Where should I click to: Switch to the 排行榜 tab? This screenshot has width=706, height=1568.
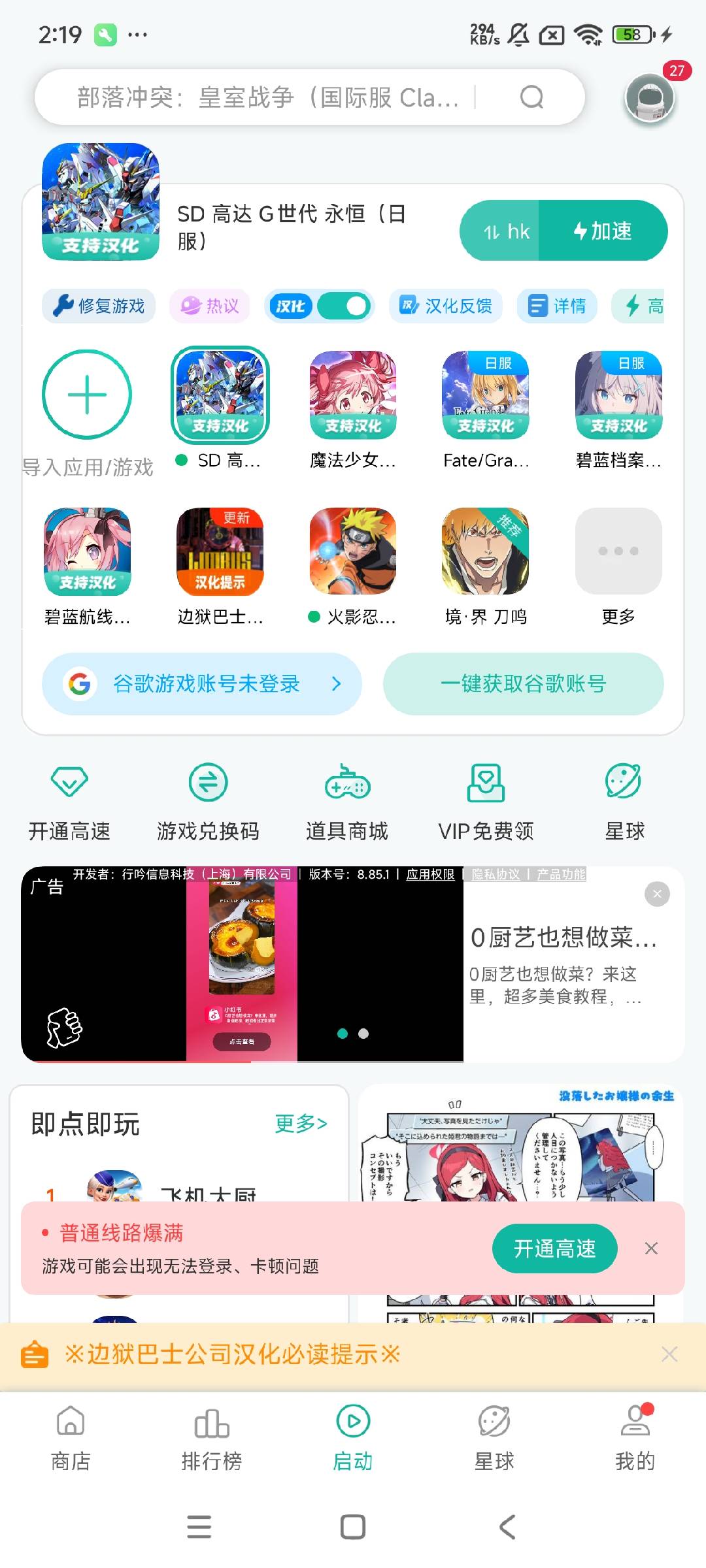(212, 1438)
